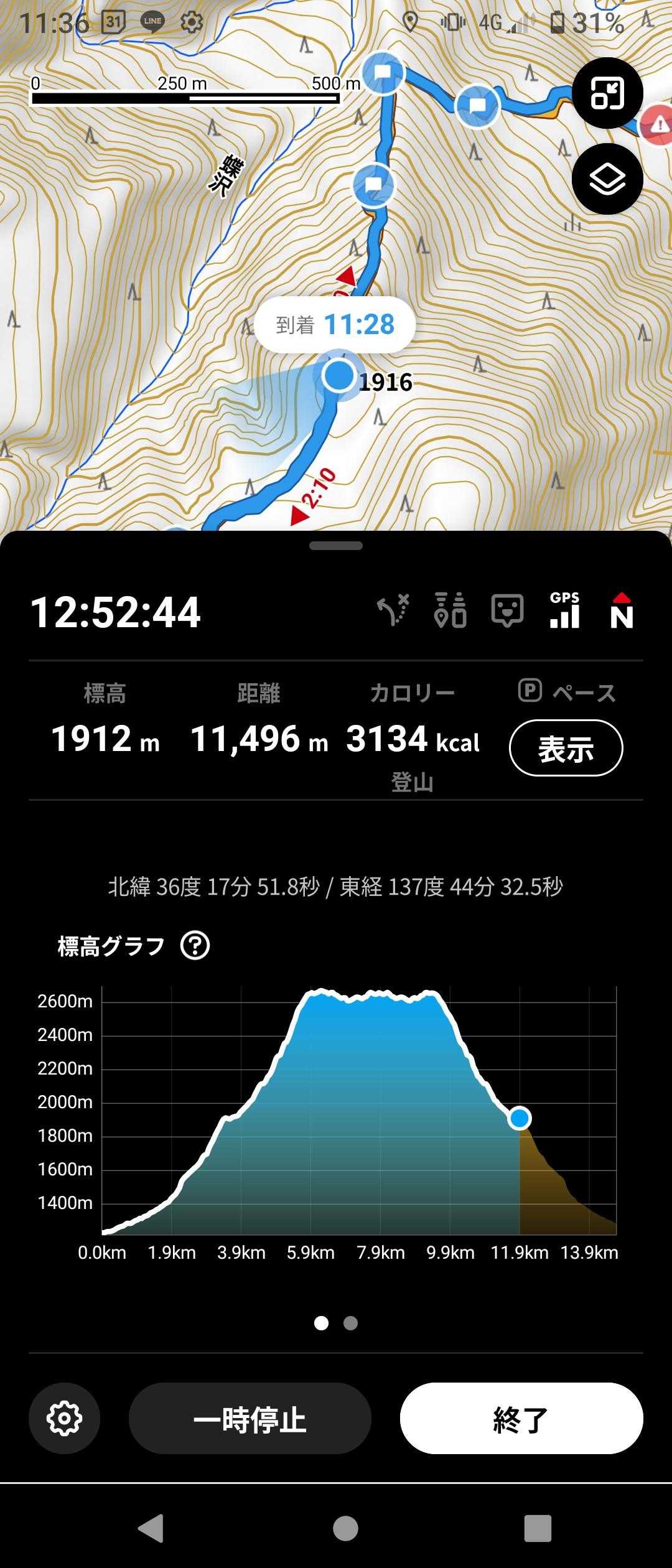Pause tracking with 一時停止
The width and height of the screenshot is (672, 1568).
(x=250, y=1419)
